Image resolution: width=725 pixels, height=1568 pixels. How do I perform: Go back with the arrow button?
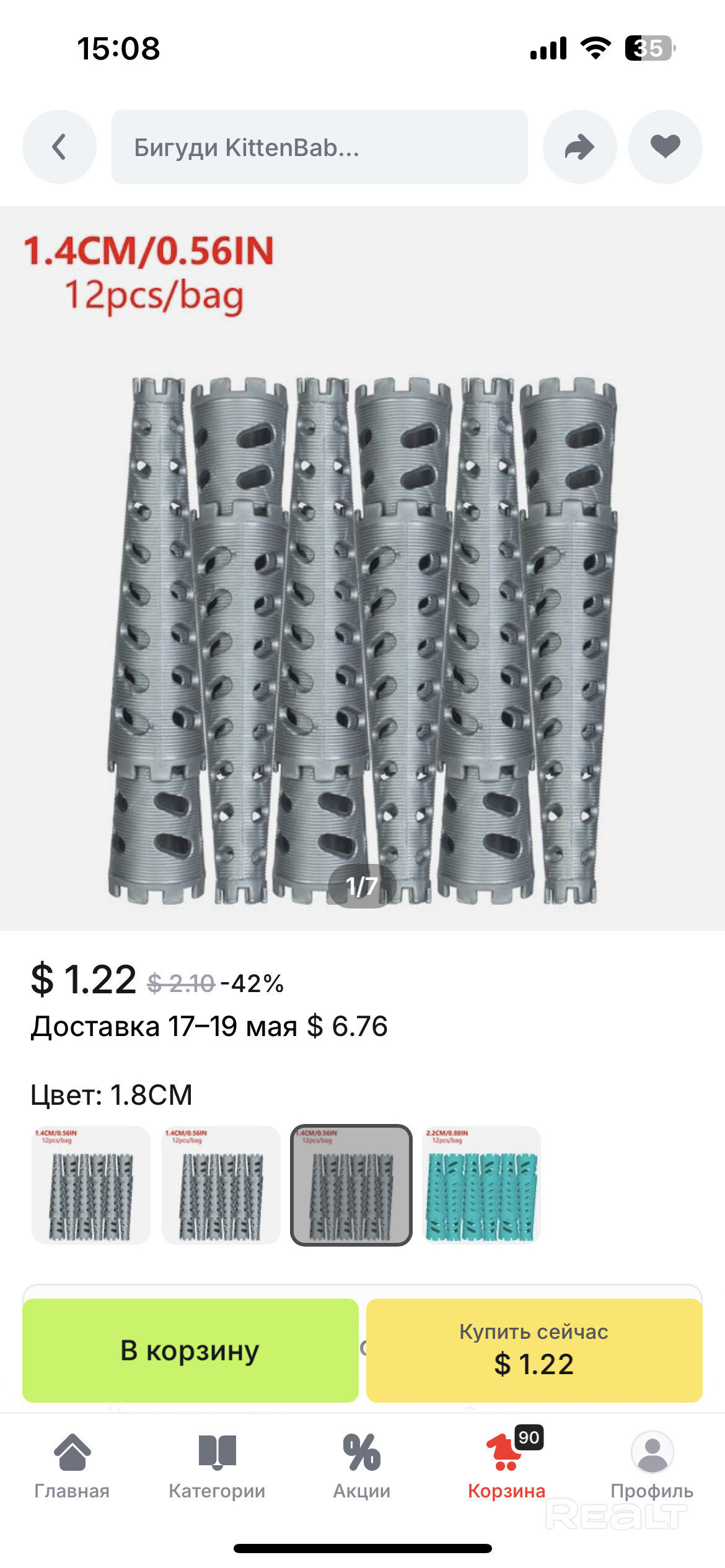coord(59,147)
